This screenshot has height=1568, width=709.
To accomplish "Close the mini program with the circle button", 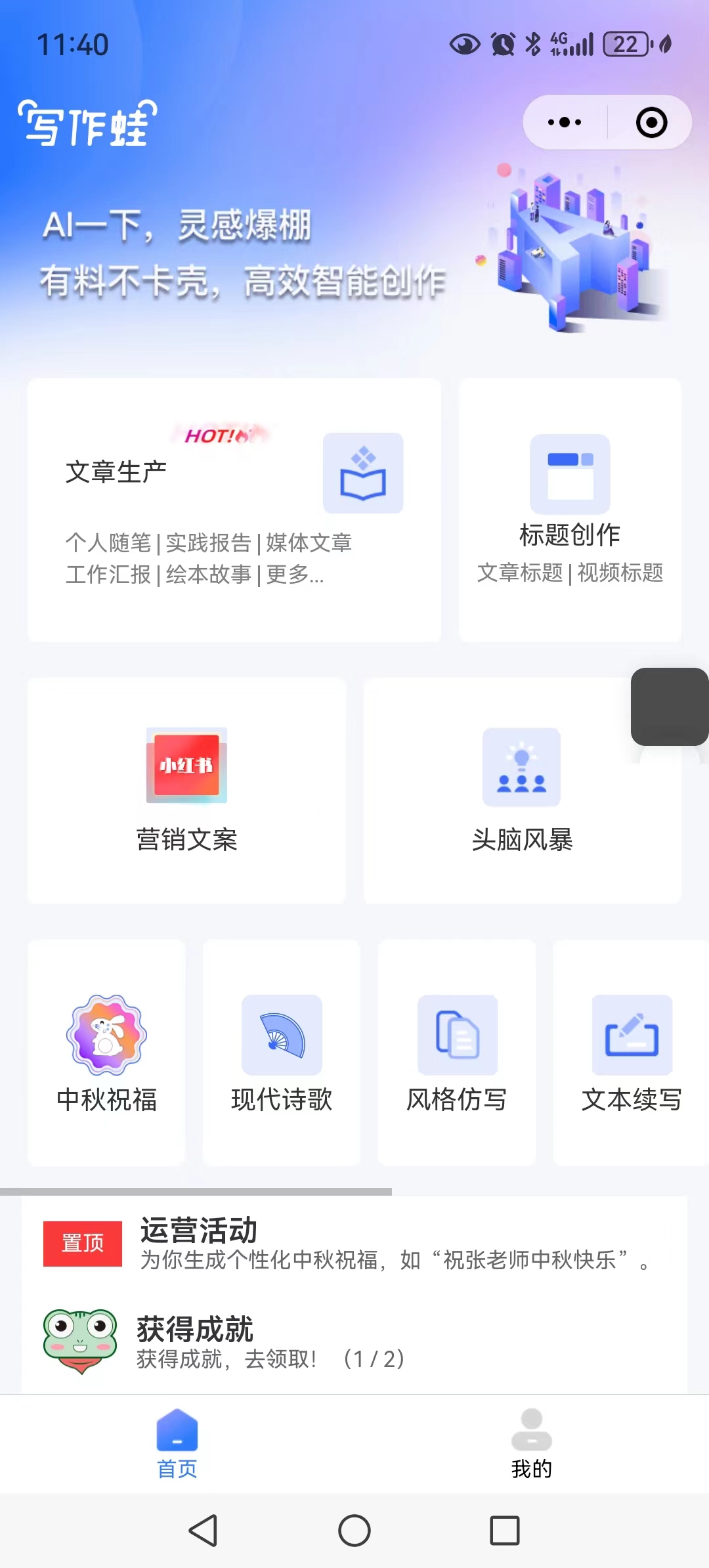I will pyautogui.click(x=651, y=122).
